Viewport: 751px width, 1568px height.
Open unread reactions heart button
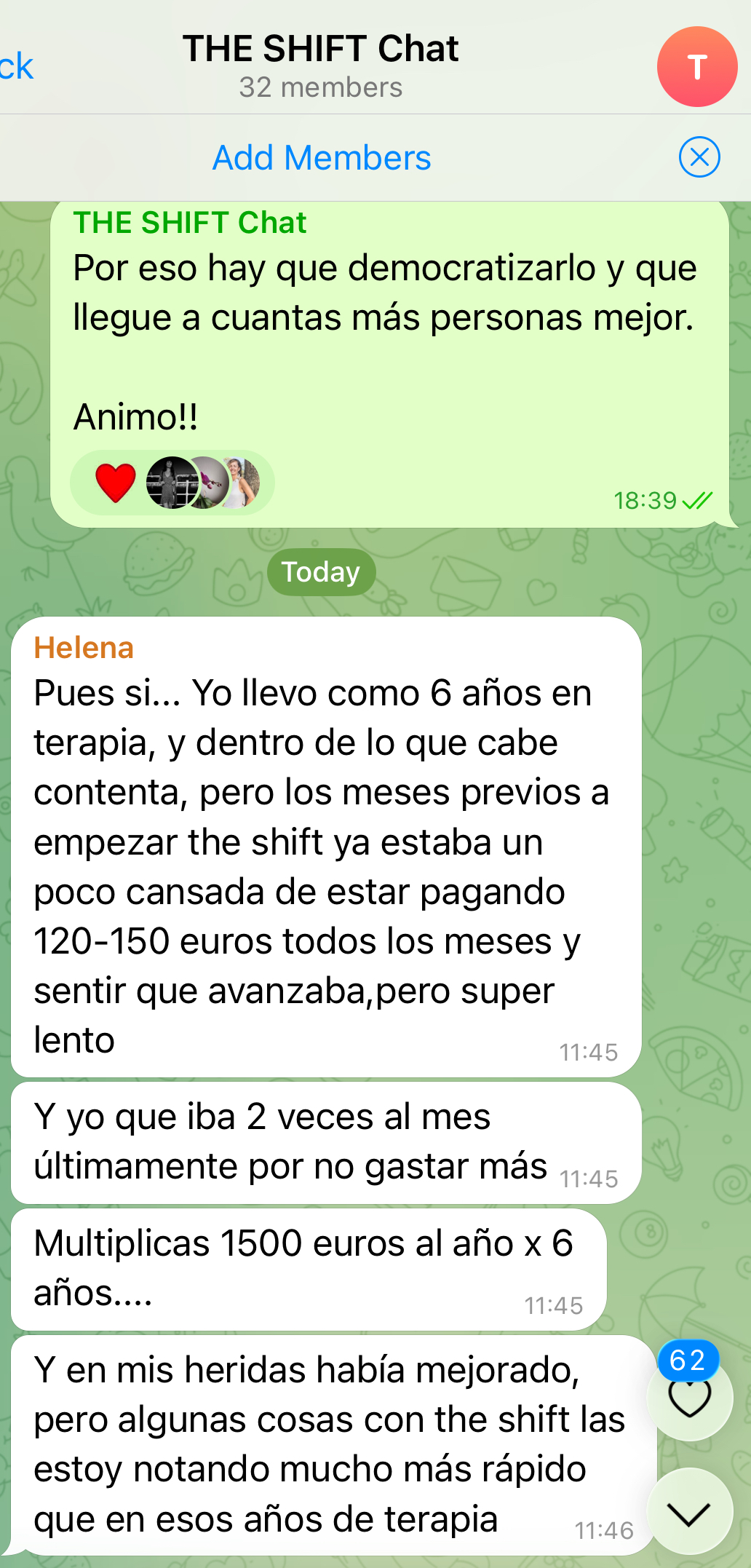[x=689, y=1398]
